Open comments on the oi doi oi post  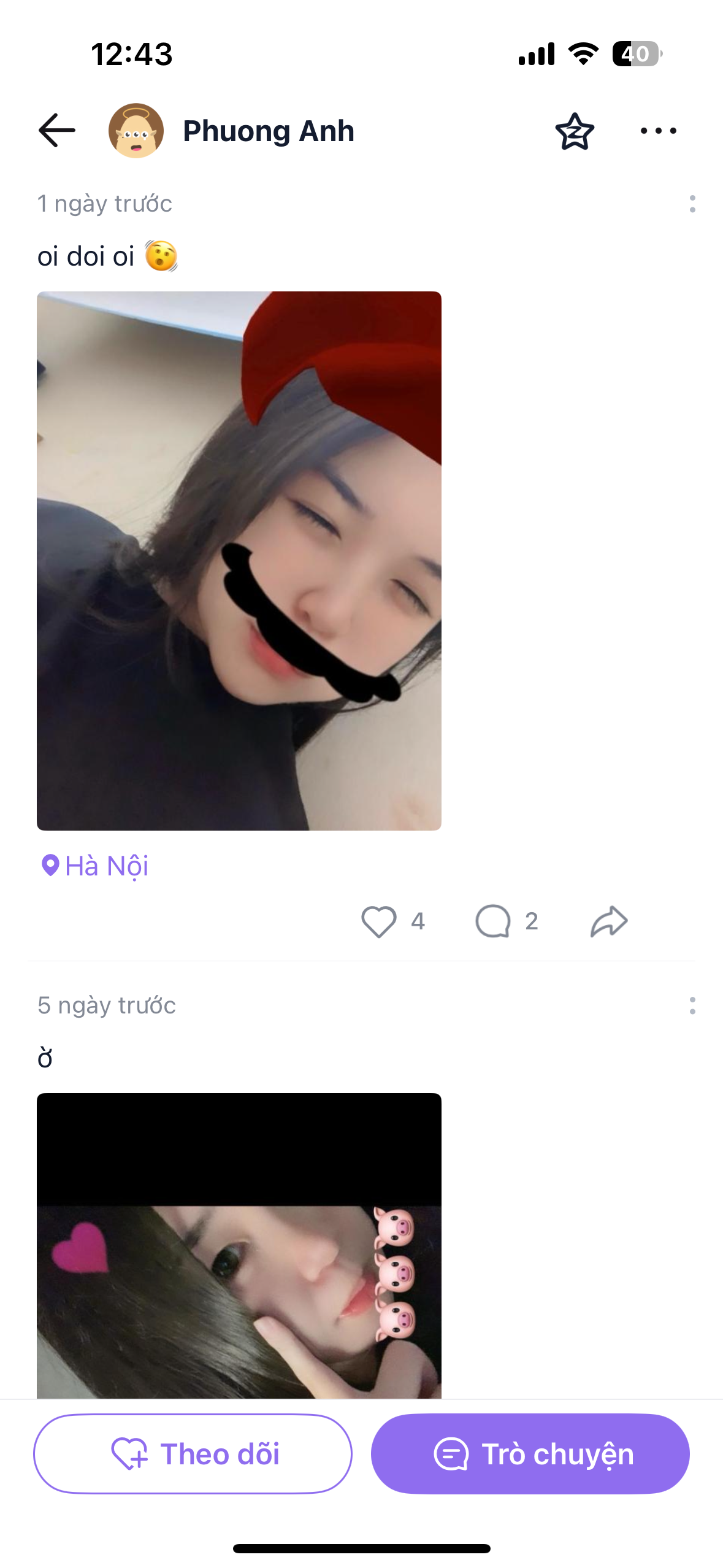tap(493, 921)
